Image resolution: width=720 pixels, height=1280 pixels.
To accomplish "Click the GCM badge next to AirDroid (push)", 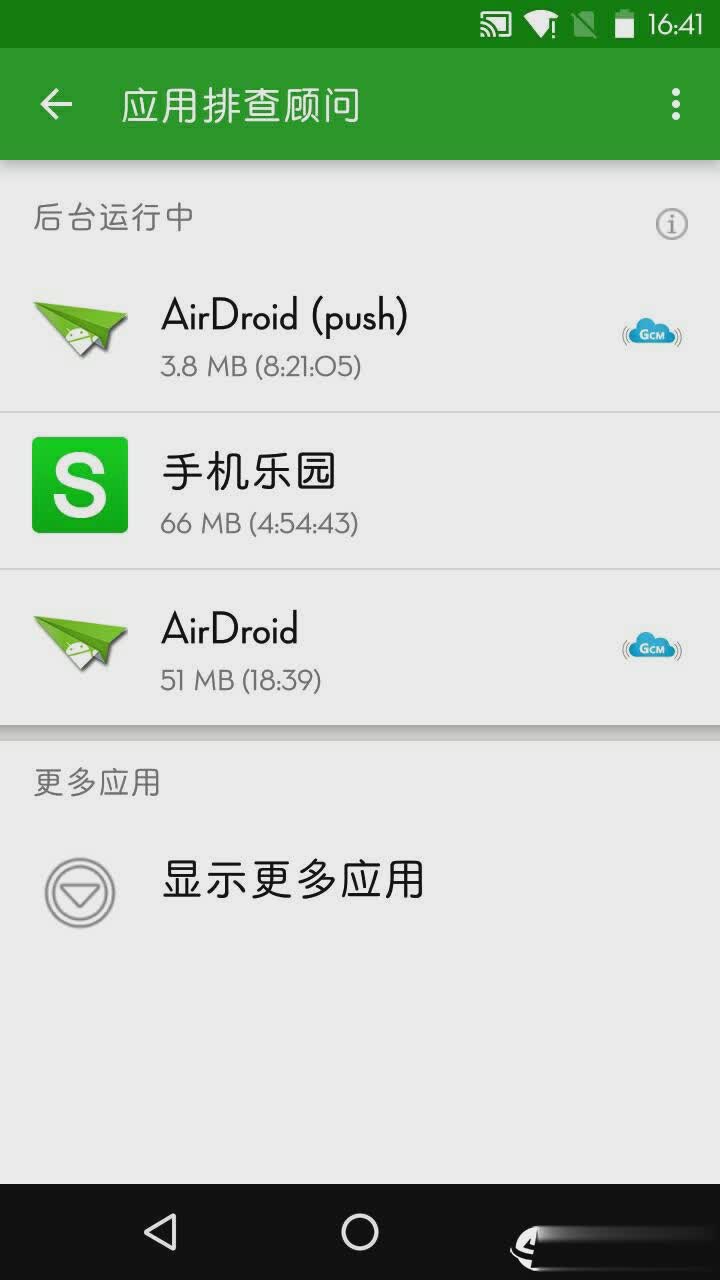I will [x=651, y=331].
